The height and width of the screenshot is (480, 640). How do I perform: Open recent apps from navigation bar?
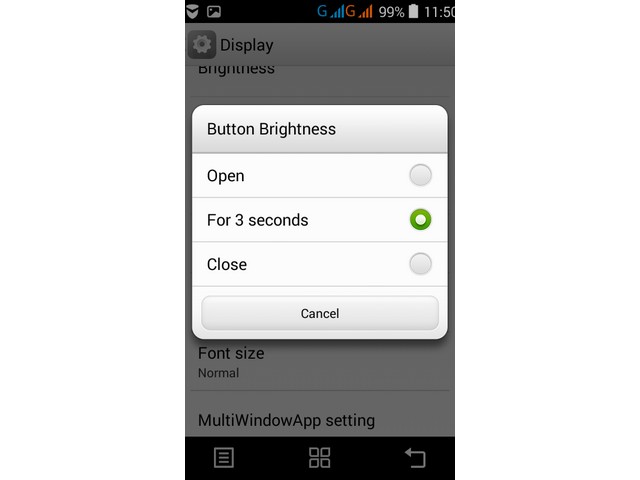tap(320, 458)
